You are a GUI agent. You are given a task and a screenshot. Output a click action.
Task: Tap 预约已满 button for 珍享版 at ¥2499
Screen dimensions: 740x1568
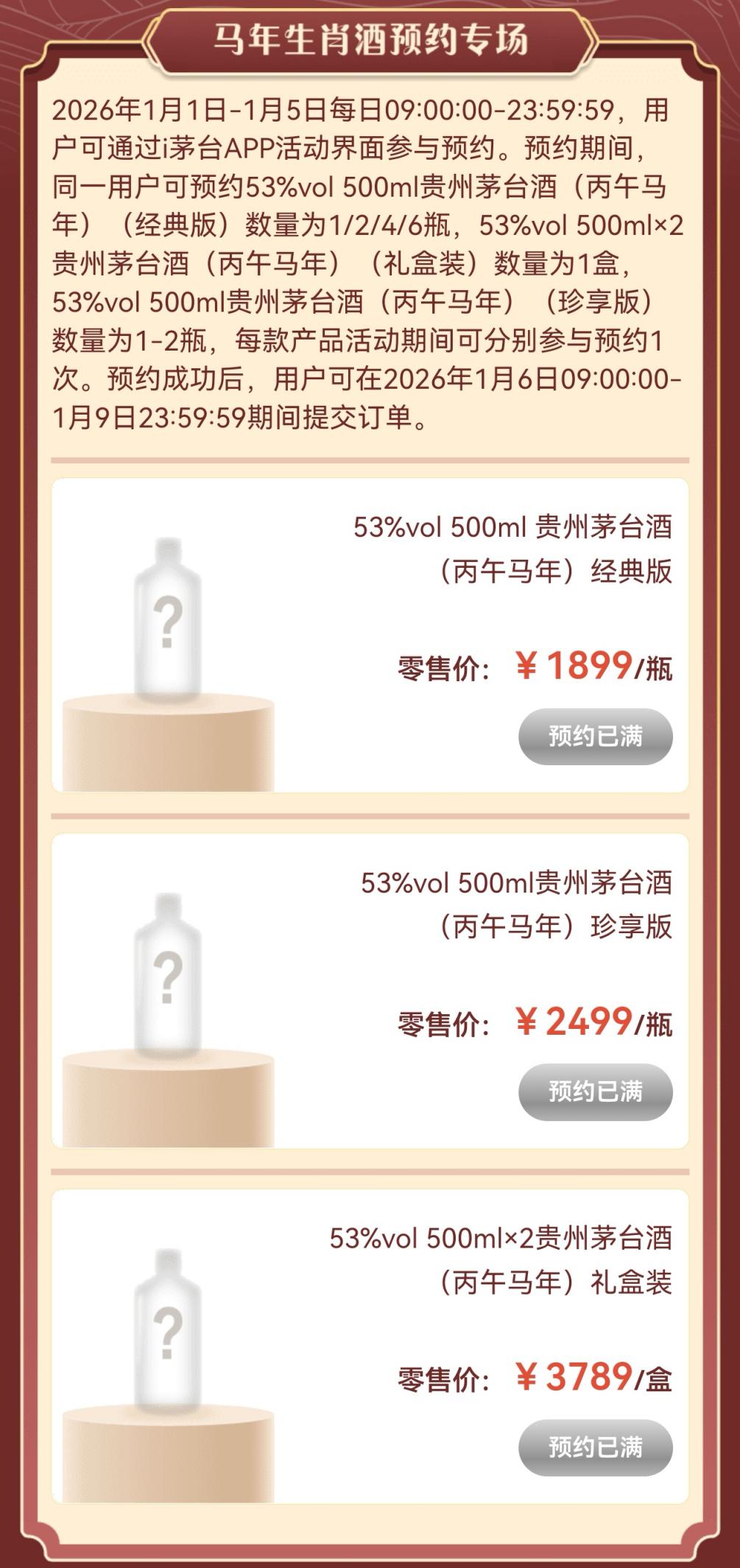point(595,1091)
